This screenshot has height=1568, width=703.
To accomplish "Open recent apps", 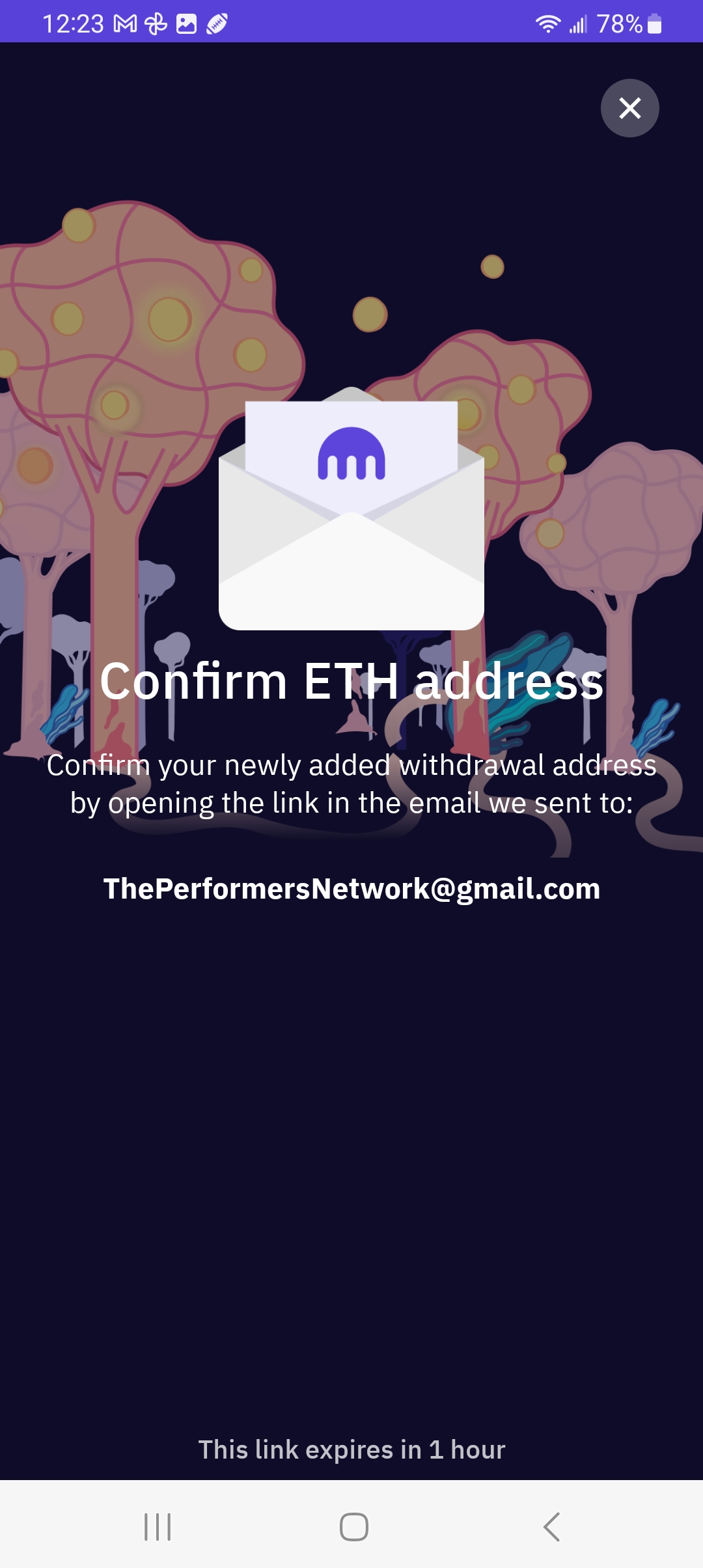I will [x=158, y=1526].
